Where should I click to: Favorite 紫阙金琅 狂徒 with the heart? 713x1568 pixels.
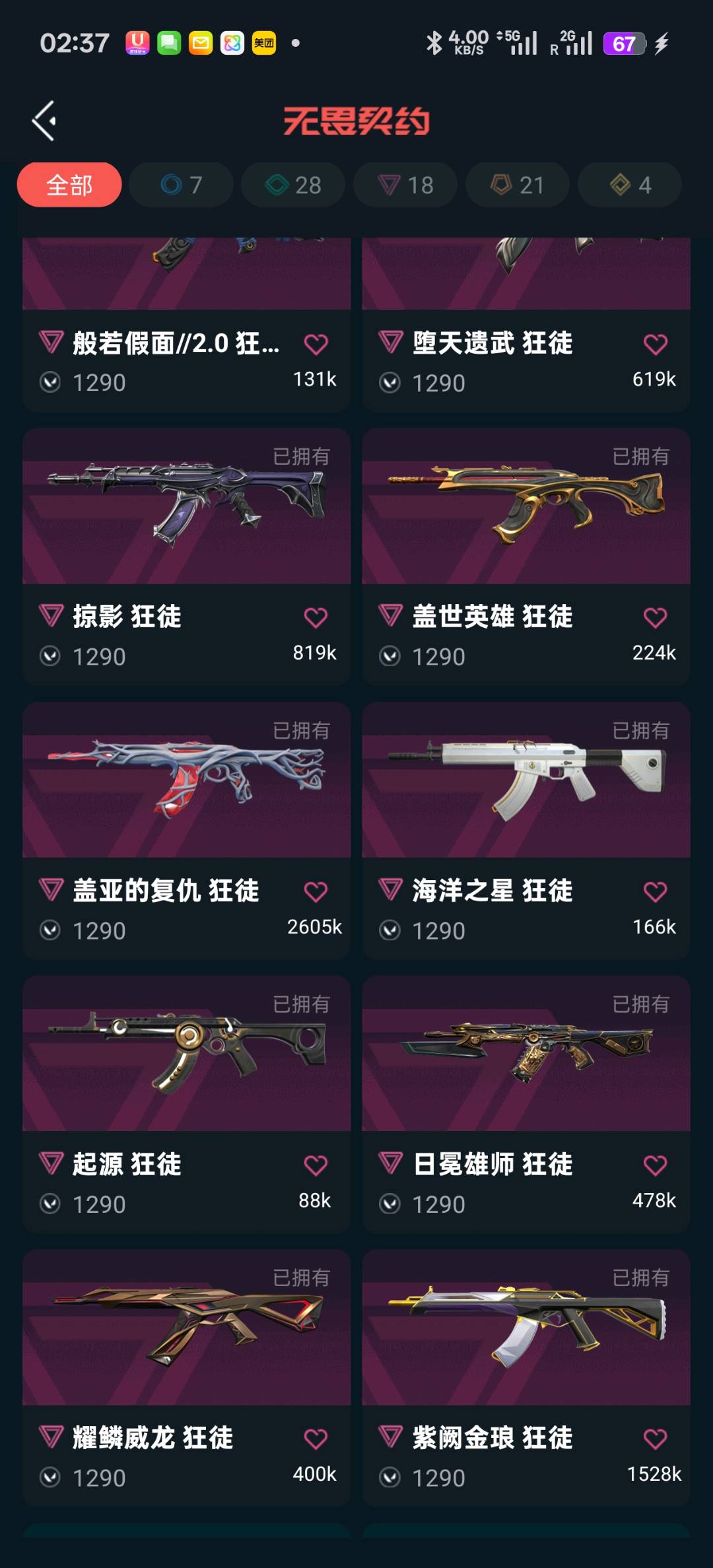coord(655,1439)
